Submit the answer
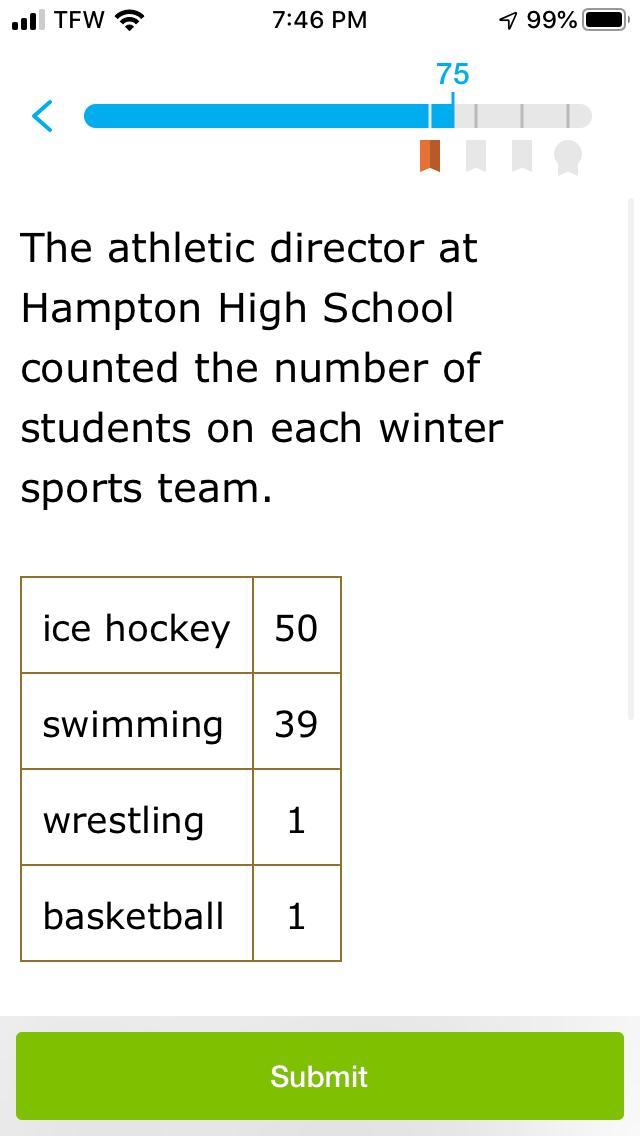640x1136 pixels. (x=320, y=1076)
